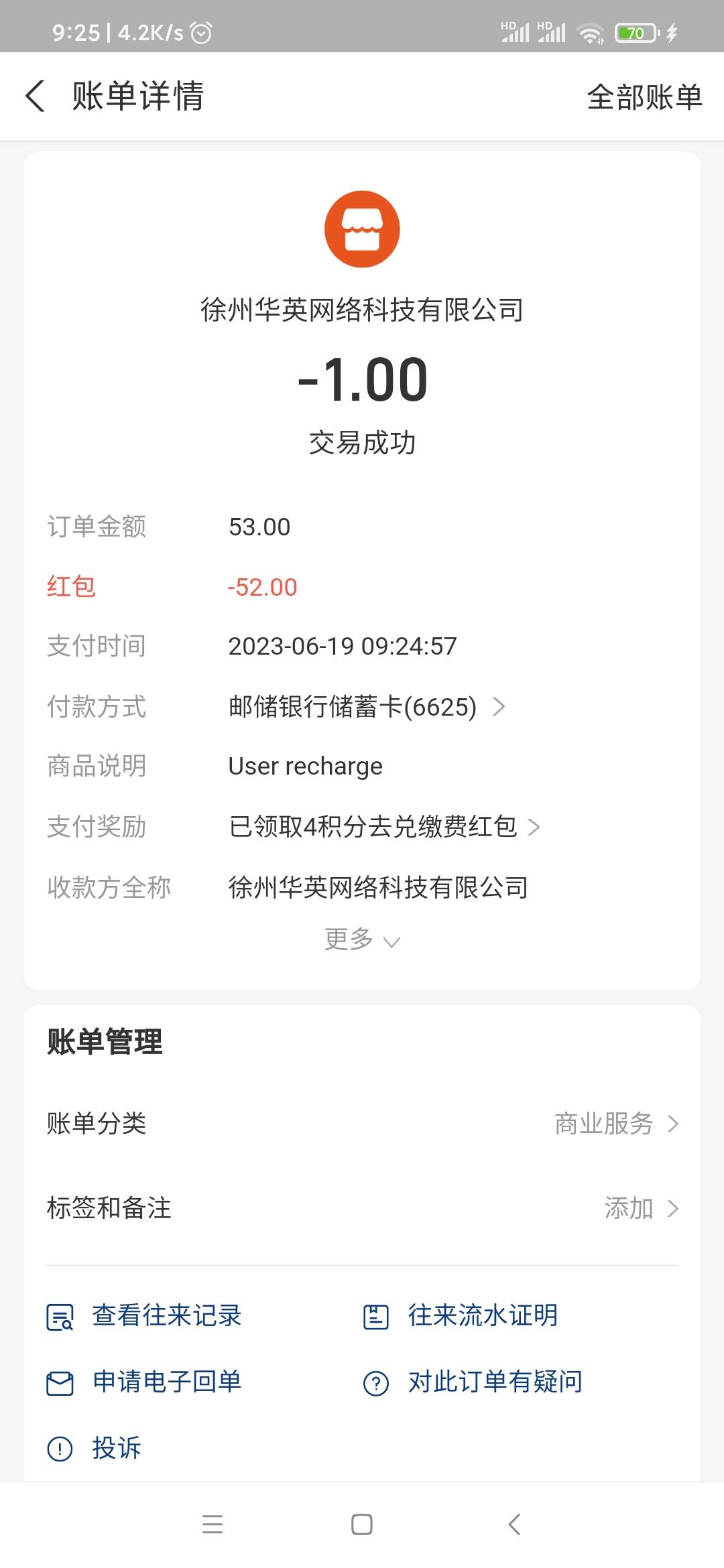Open the 账单分类 row showing 商业服务
The height and width of the screenshot is (1568, 724).
[362, 1124]
